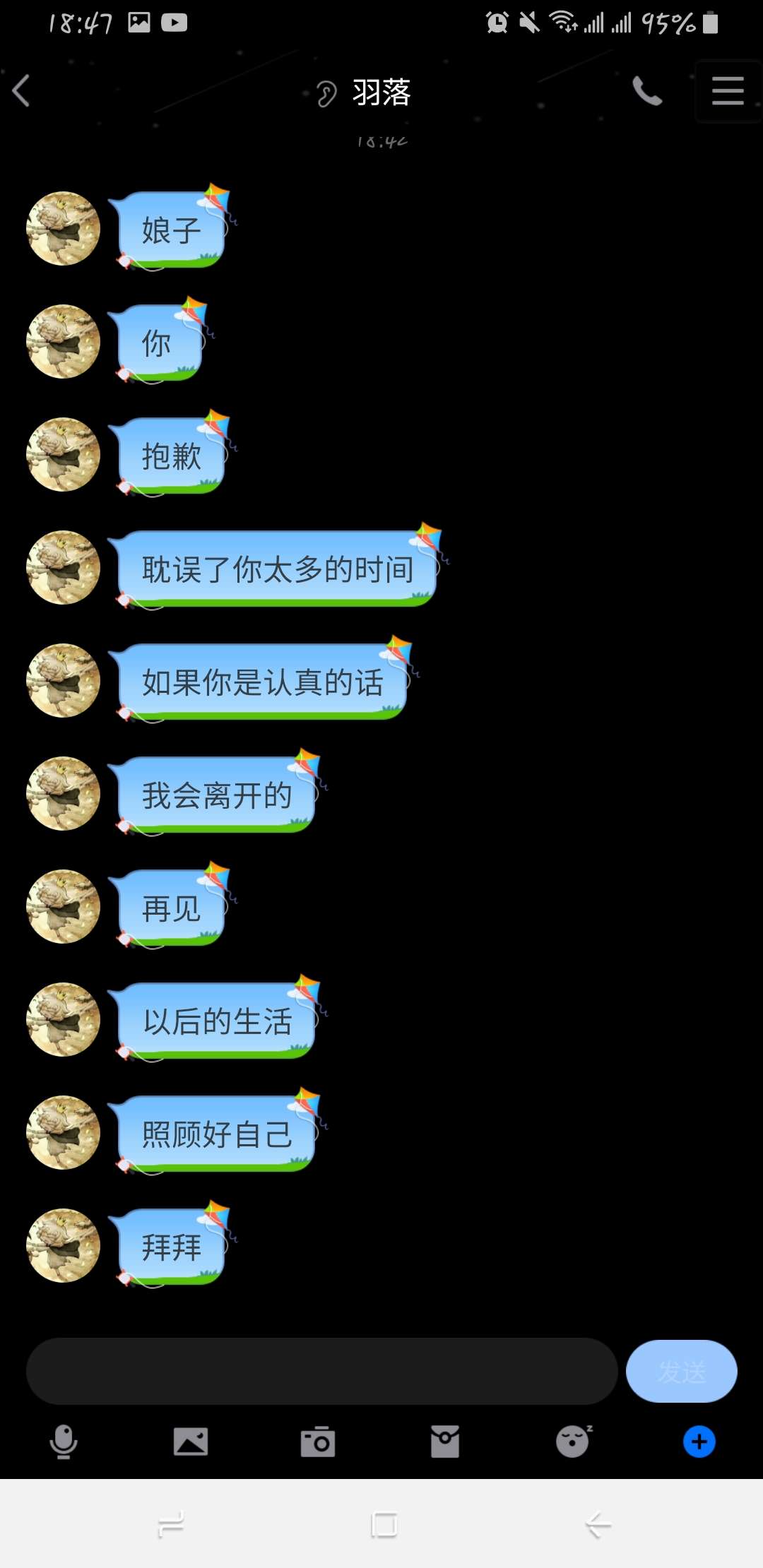The image size is (763, 1568).
Task: Expand more options with plus button
Action: click(x=699, y=1442)
